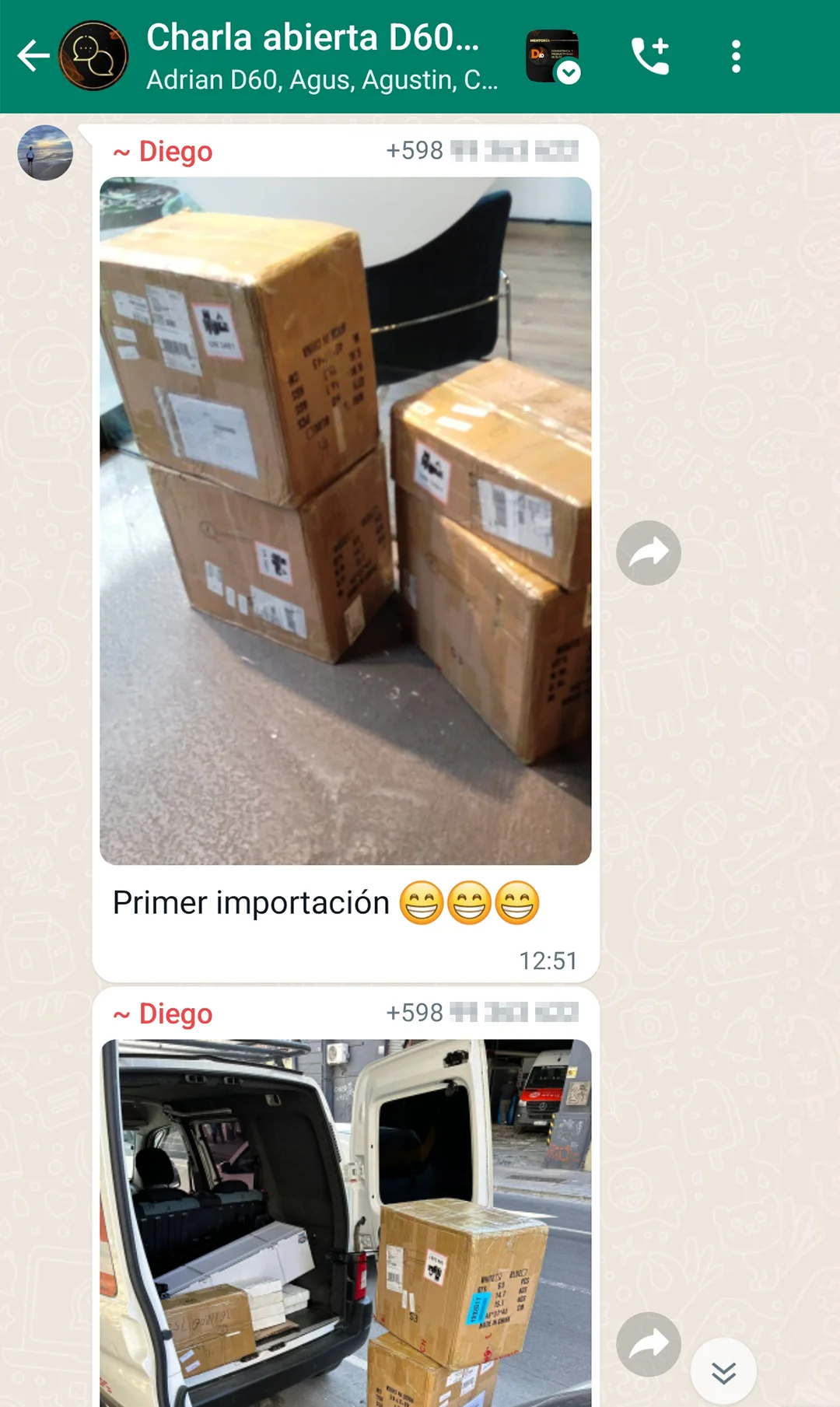Viewport: 840px width, 1407px height.
Task: Forward the Primer importación photo
Action: point(648,553)
